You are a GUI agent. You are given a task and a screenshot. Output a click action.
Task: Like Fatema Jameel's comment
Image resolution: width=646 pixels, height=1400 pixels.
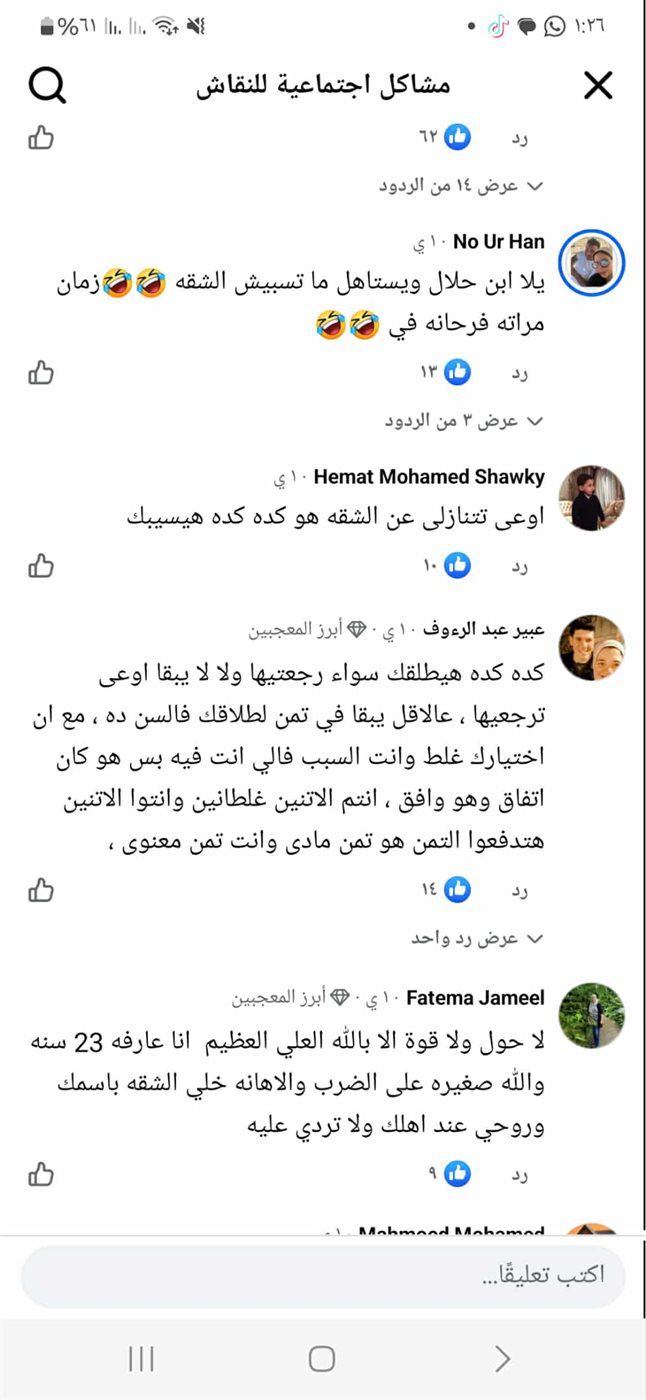tap(41, 1172)
